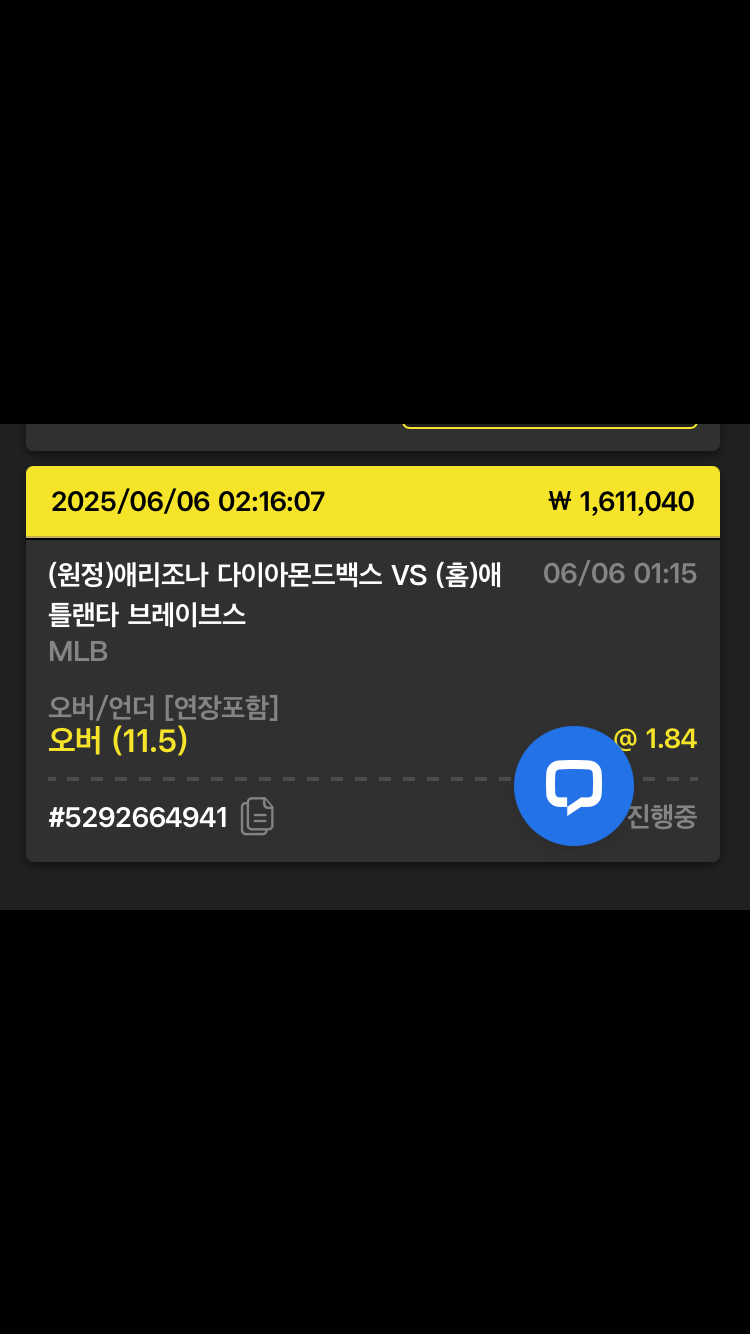Copy bet number #5292664941

coord(257,816)
